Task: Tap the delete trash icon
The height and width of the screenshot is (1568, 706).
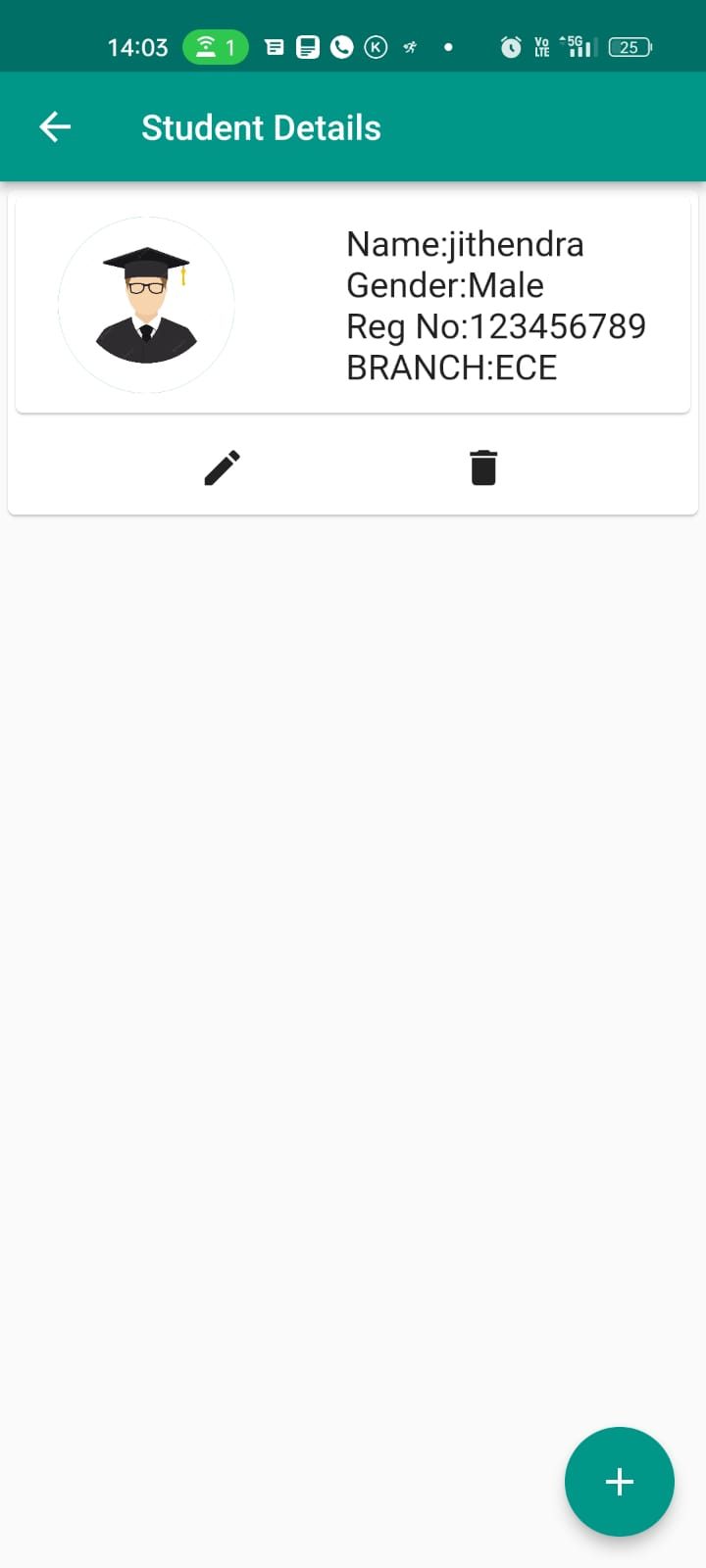Action: pyautogui.click(x=483, y=467)
